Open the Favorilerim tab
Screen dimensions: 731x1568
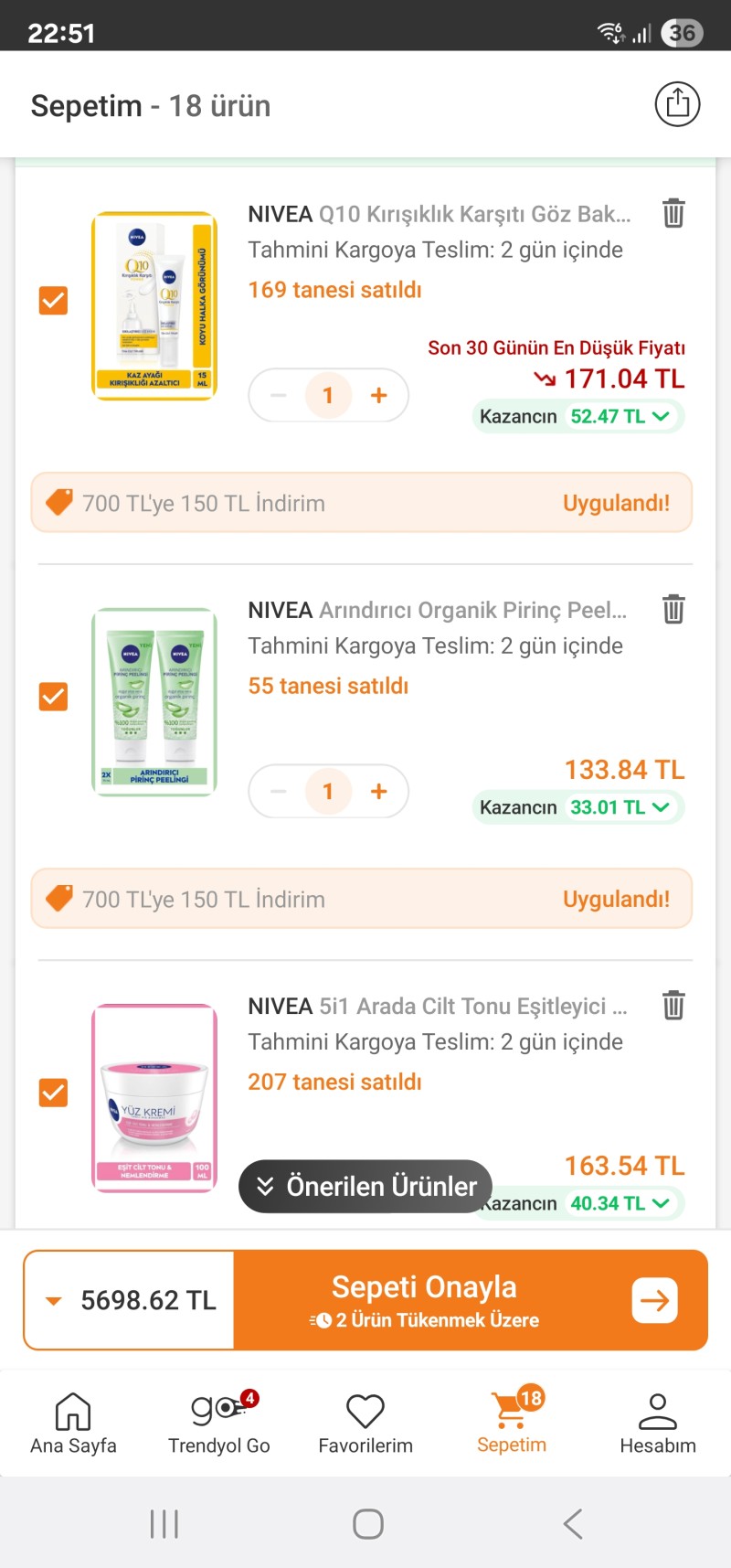point(365,1423)
